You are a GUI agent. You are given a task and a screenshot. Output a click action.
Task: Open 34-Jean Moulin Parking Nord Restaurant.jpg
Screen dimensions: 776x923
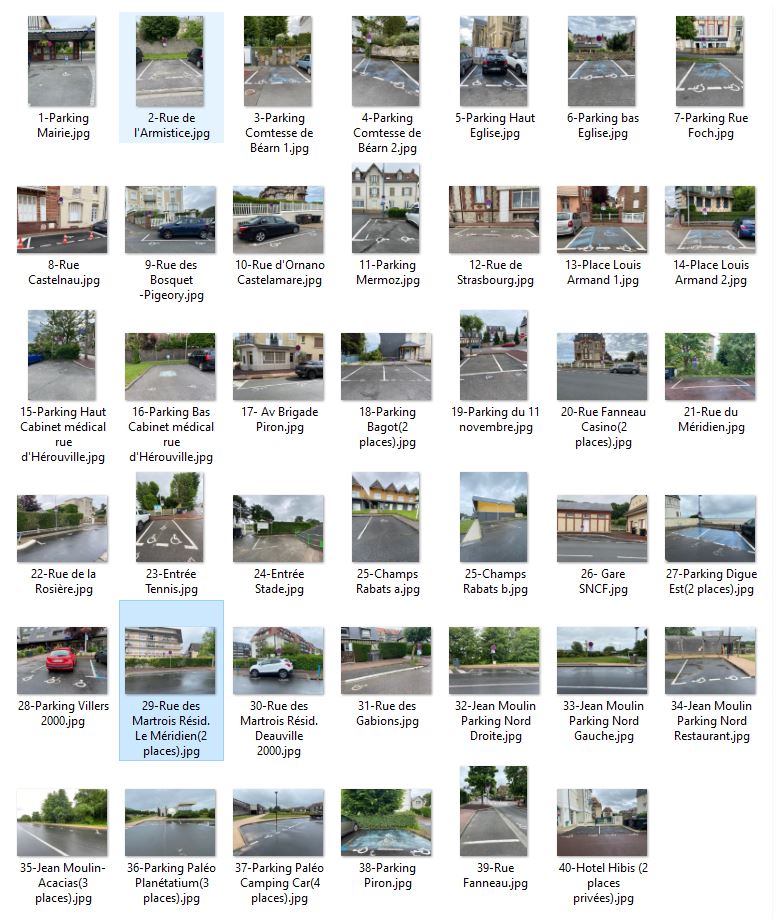point(710,661)
